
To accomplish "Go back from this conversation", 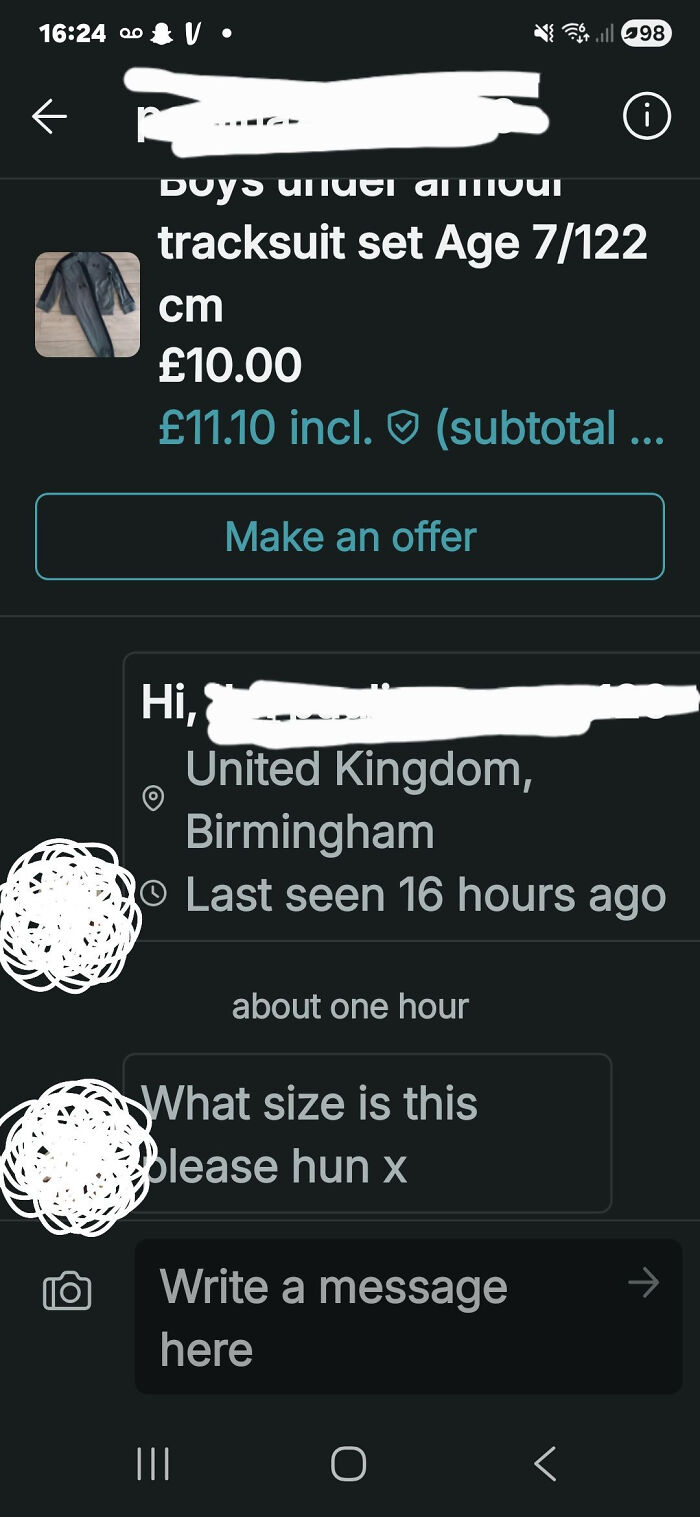I will tap(49, 117).
